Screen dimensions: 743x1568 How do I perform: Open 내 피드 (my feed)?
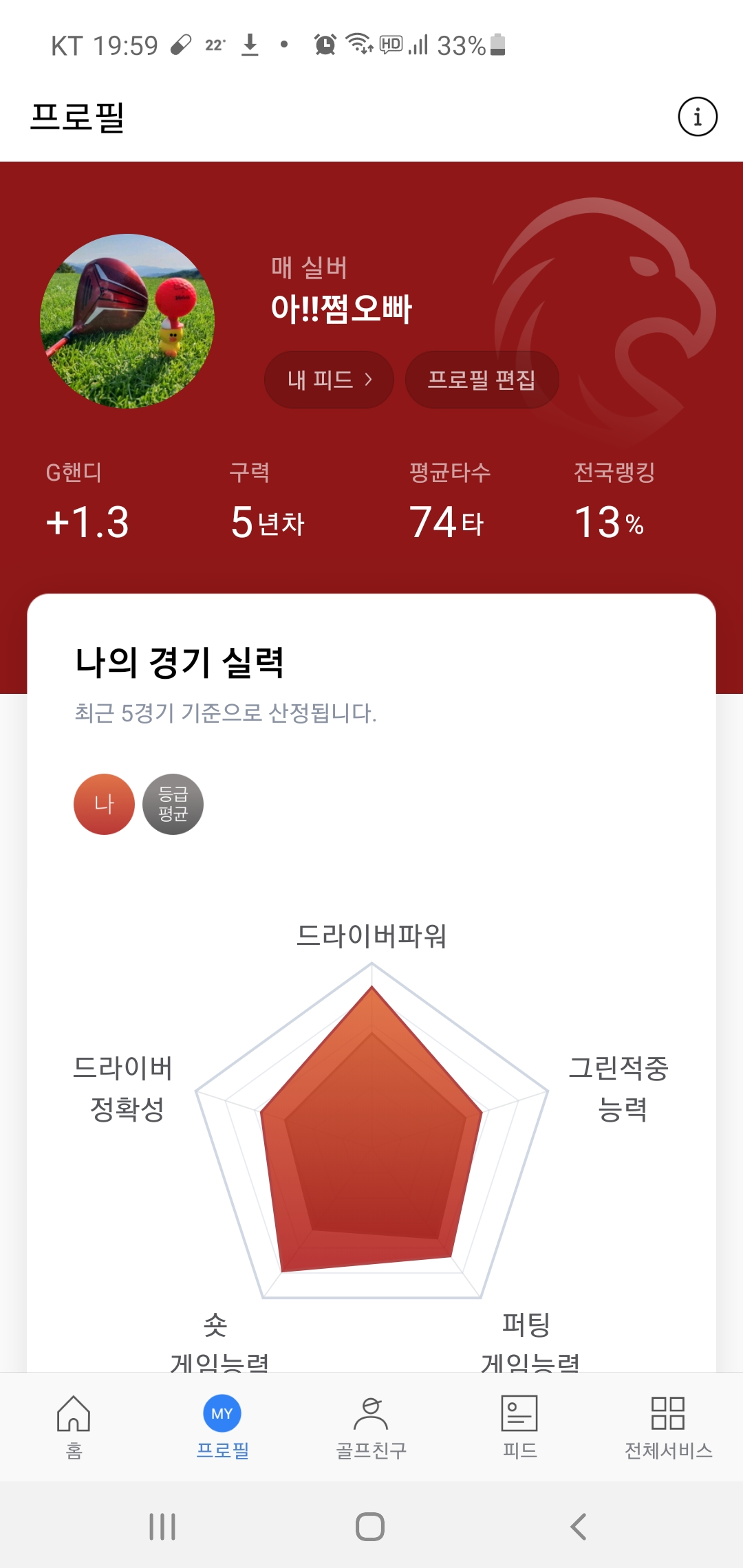tap(329, 380)
